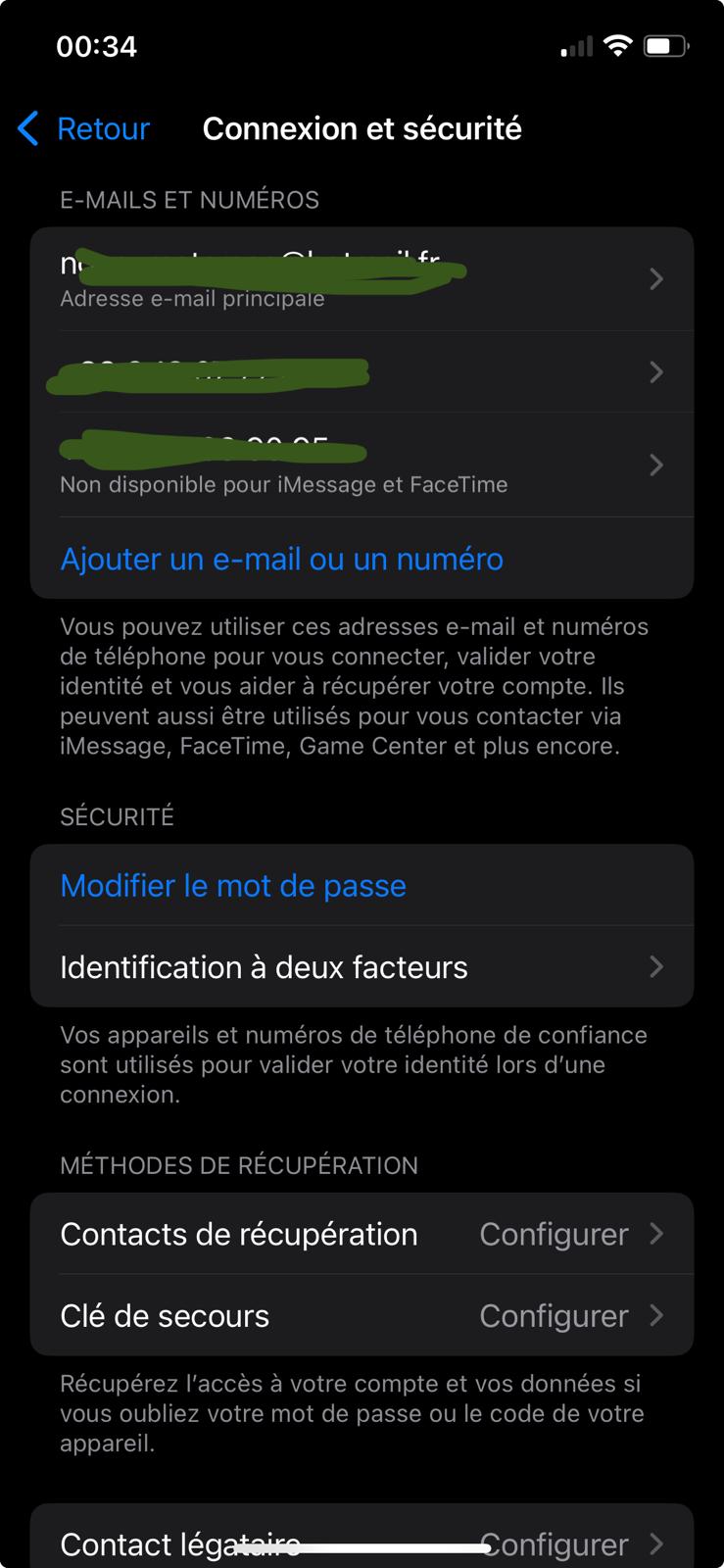
Task: Open the number marked Non disponible pour iMessage
Action: [x=362, y=465]
